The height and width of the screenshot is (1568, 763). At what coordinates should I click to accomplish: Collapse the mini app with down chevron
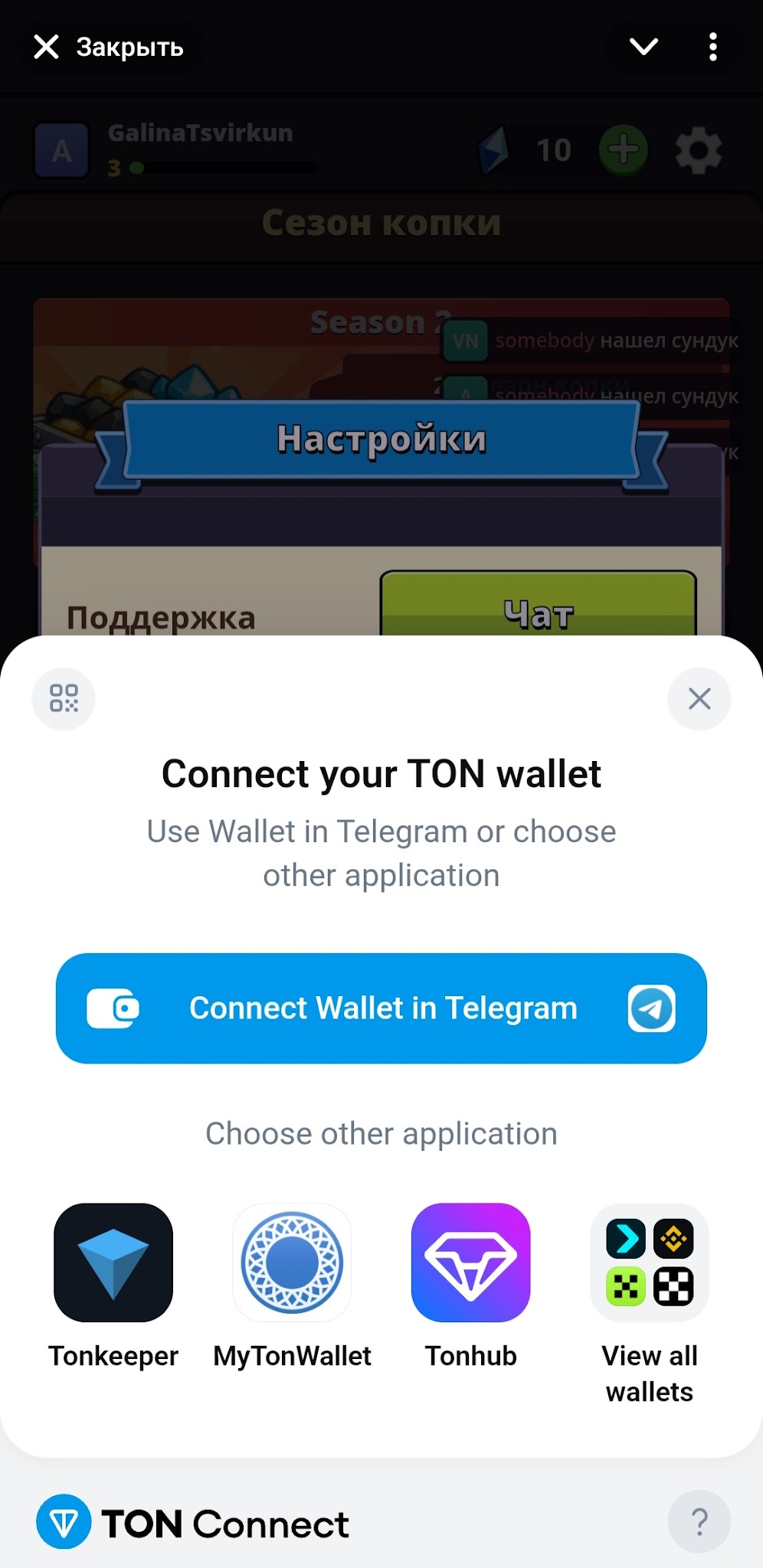pyautogui.click(x=643, y=47)
